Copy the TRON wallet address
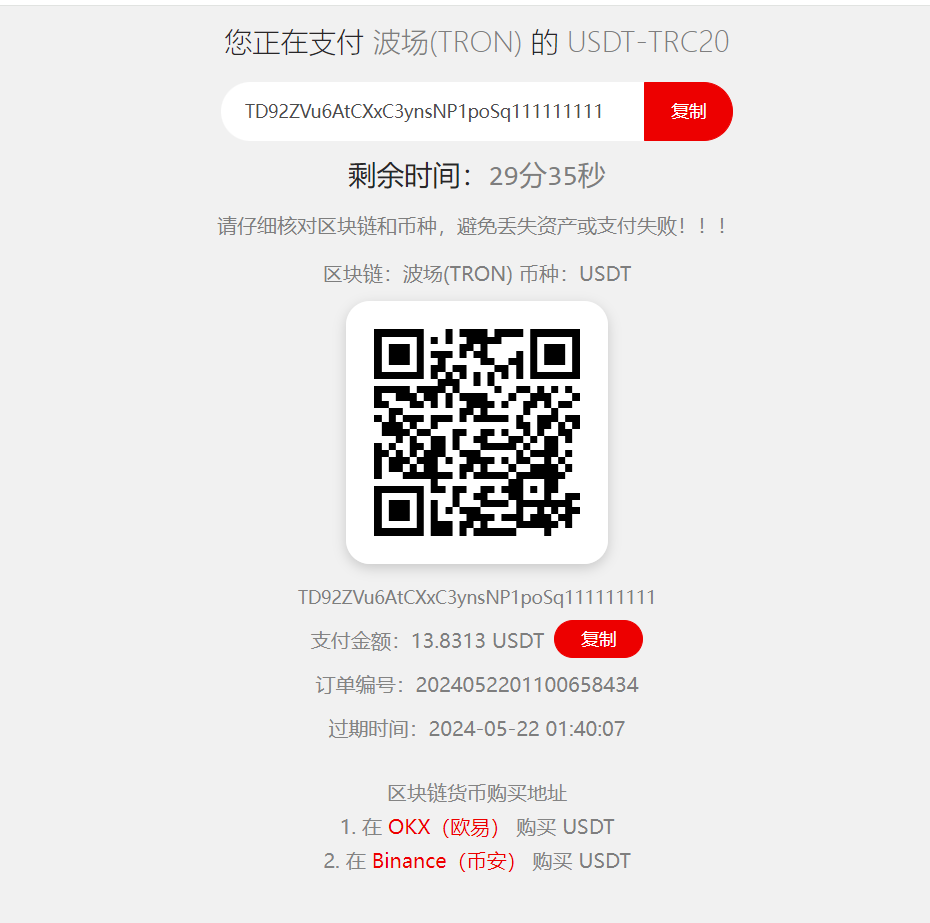 (688, 111)
